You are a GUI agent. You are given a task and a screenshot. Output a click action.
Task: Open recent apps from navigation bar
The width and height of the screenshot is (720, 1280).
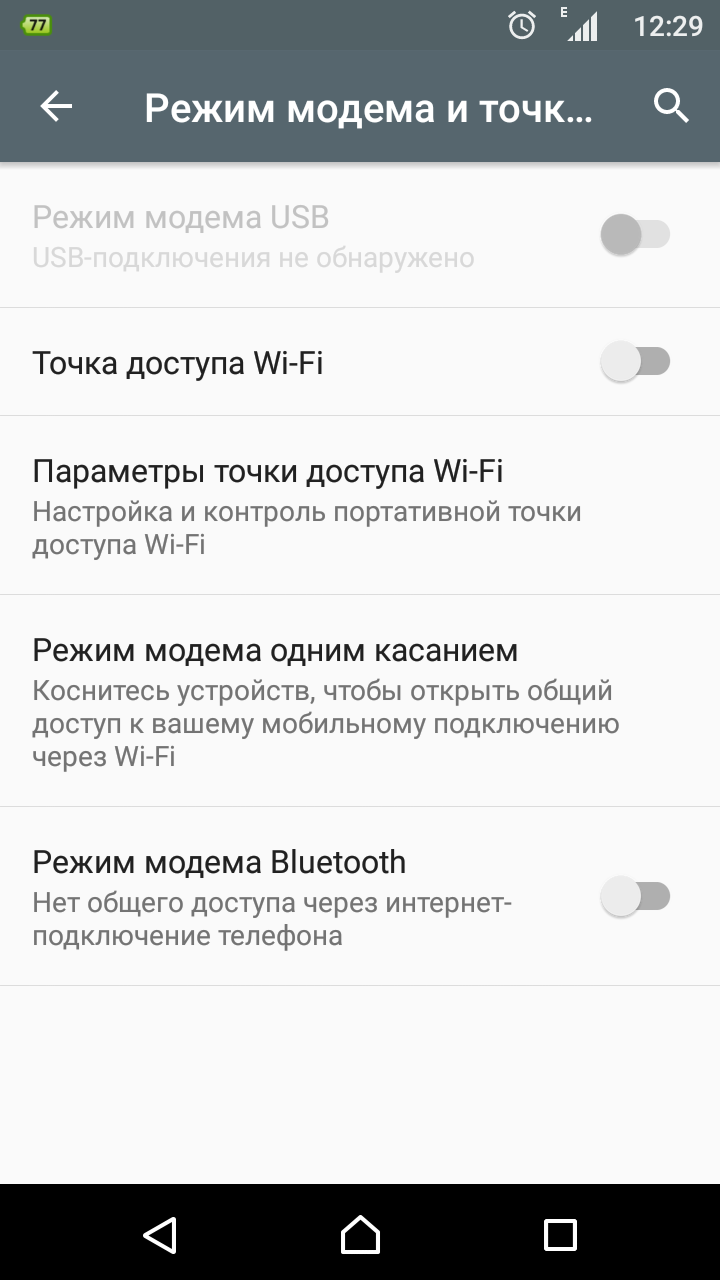(560, 1234)
